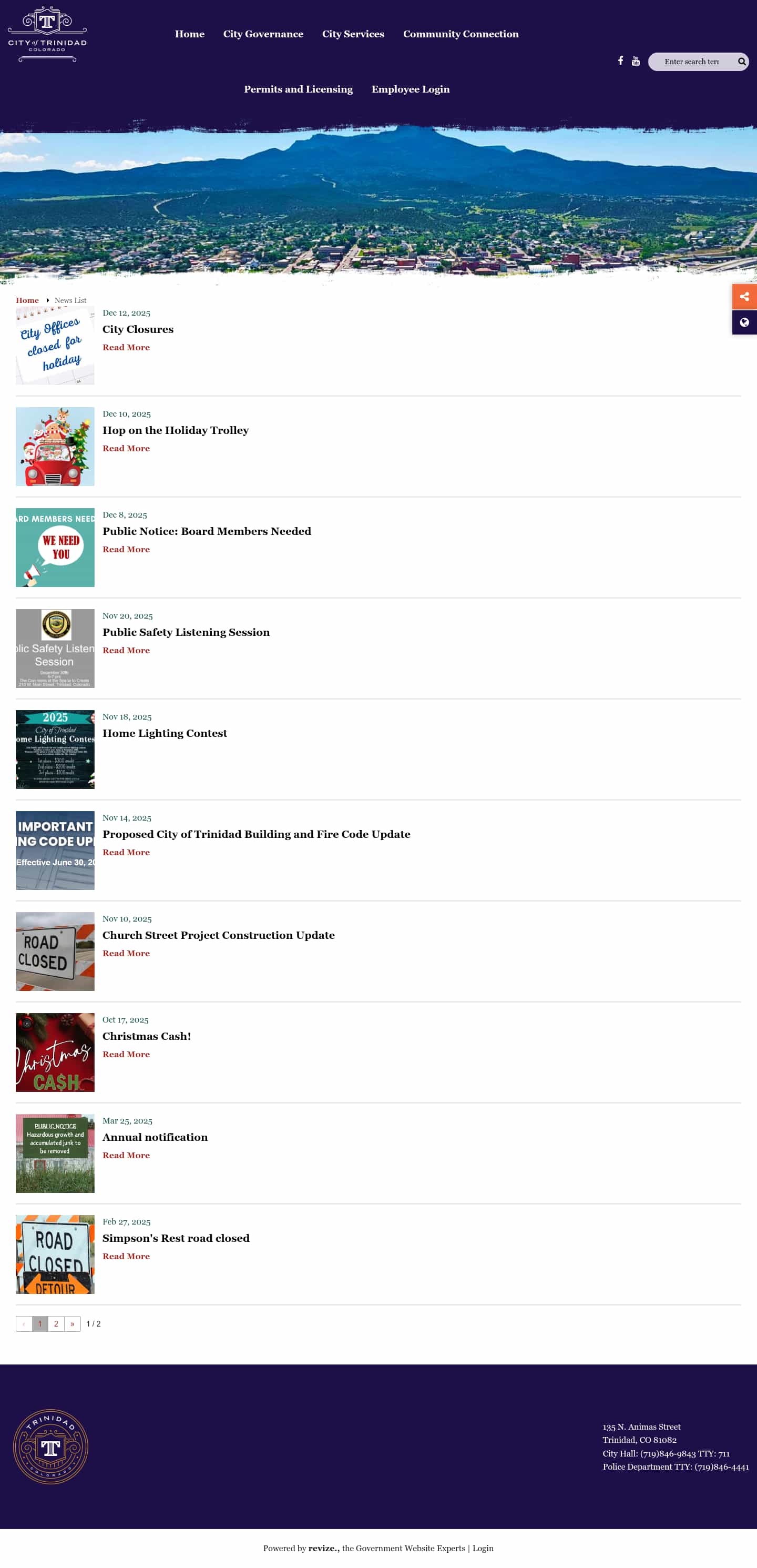Go to City Services section
Image resolution: width=757 pixels, height=1568 pixels.
[353, 34]
